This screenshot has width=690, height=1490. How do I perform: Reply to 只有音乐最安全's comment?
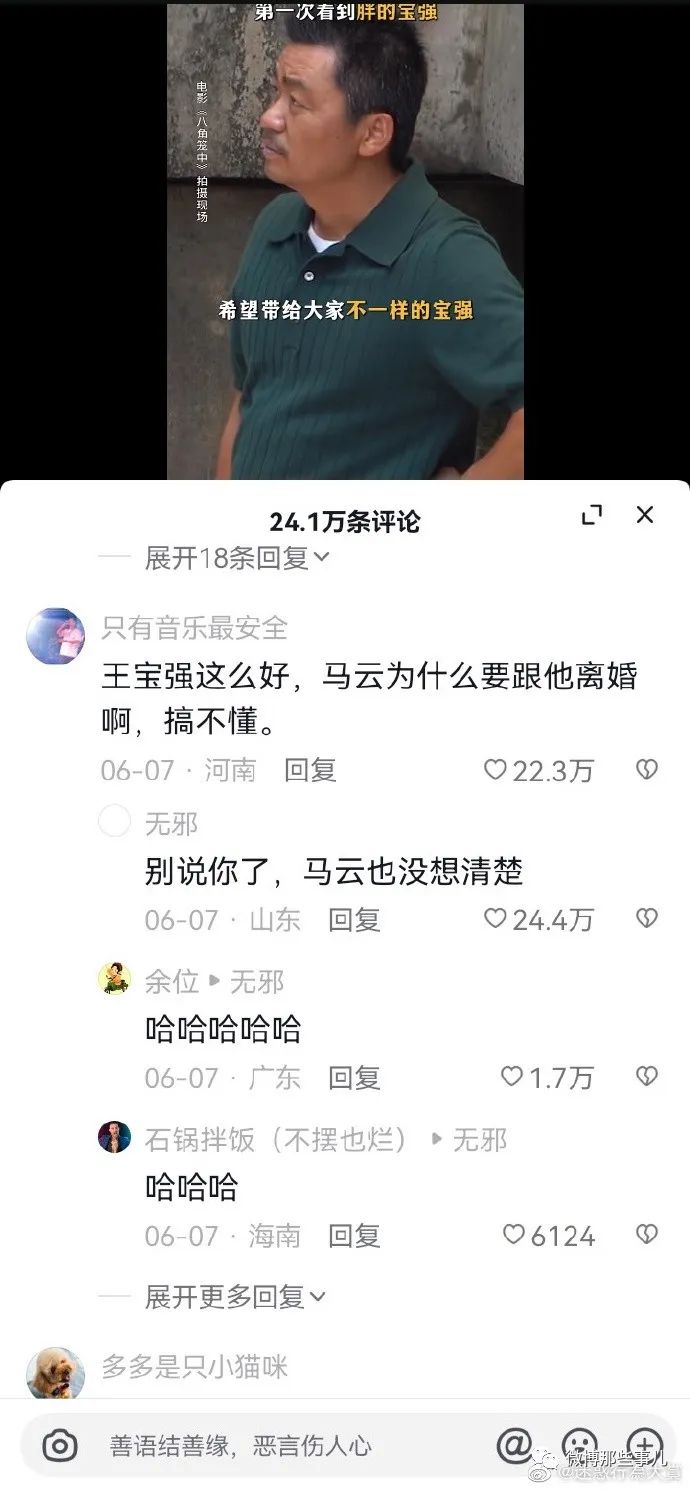tap(310, 770)
